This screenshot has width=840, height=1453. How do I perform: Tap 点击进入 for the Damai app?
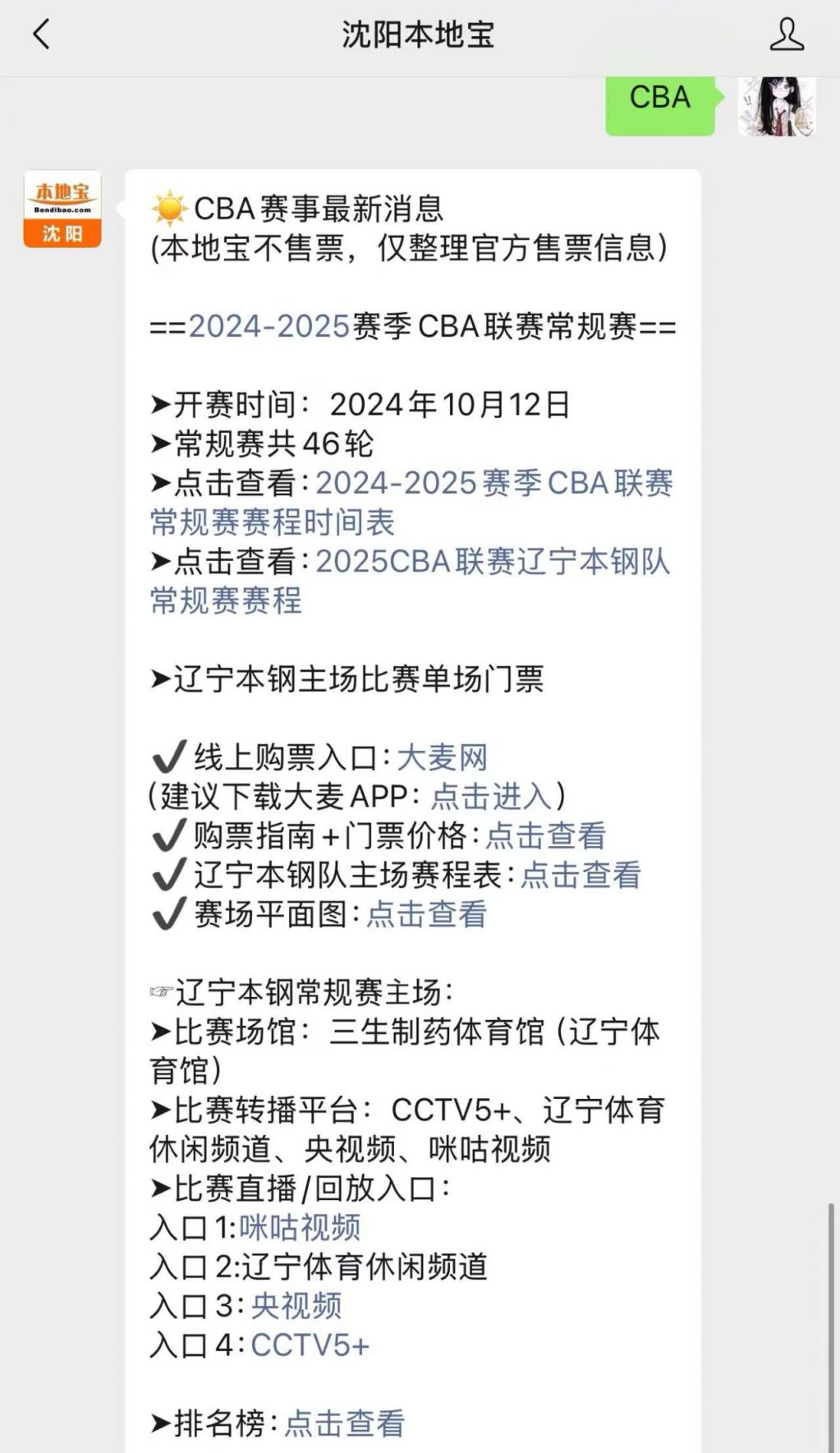click(491, 797)
